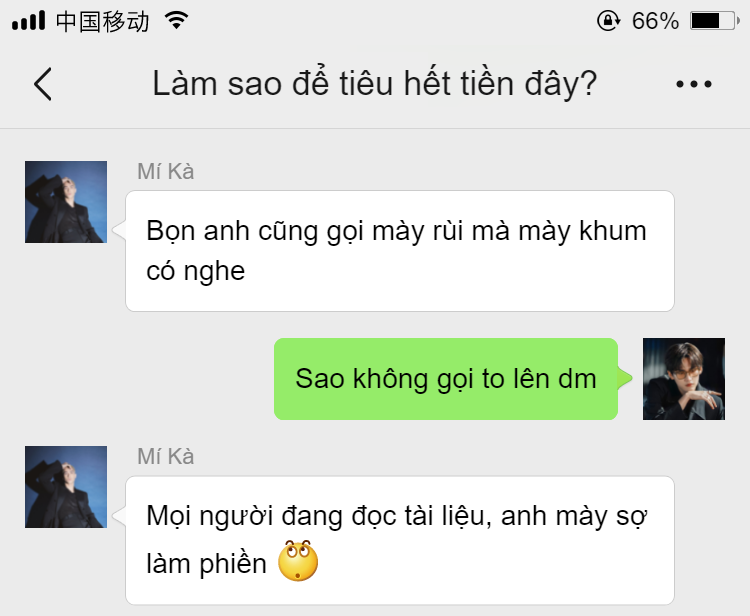Open the three-dot chat info menu

coord(693,85)
